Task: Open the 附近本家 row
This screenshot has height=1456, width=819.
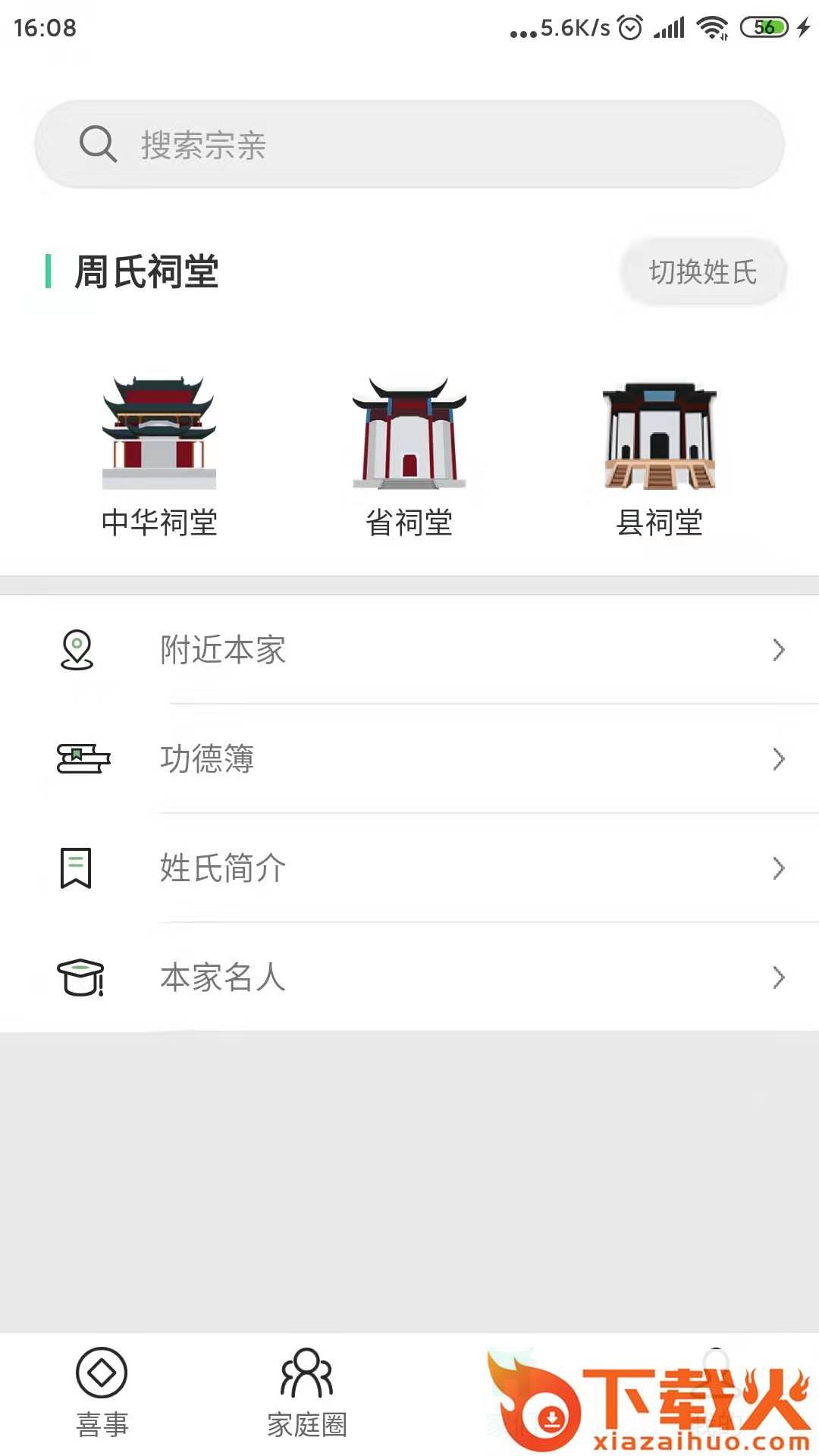Action: point(409,650)
